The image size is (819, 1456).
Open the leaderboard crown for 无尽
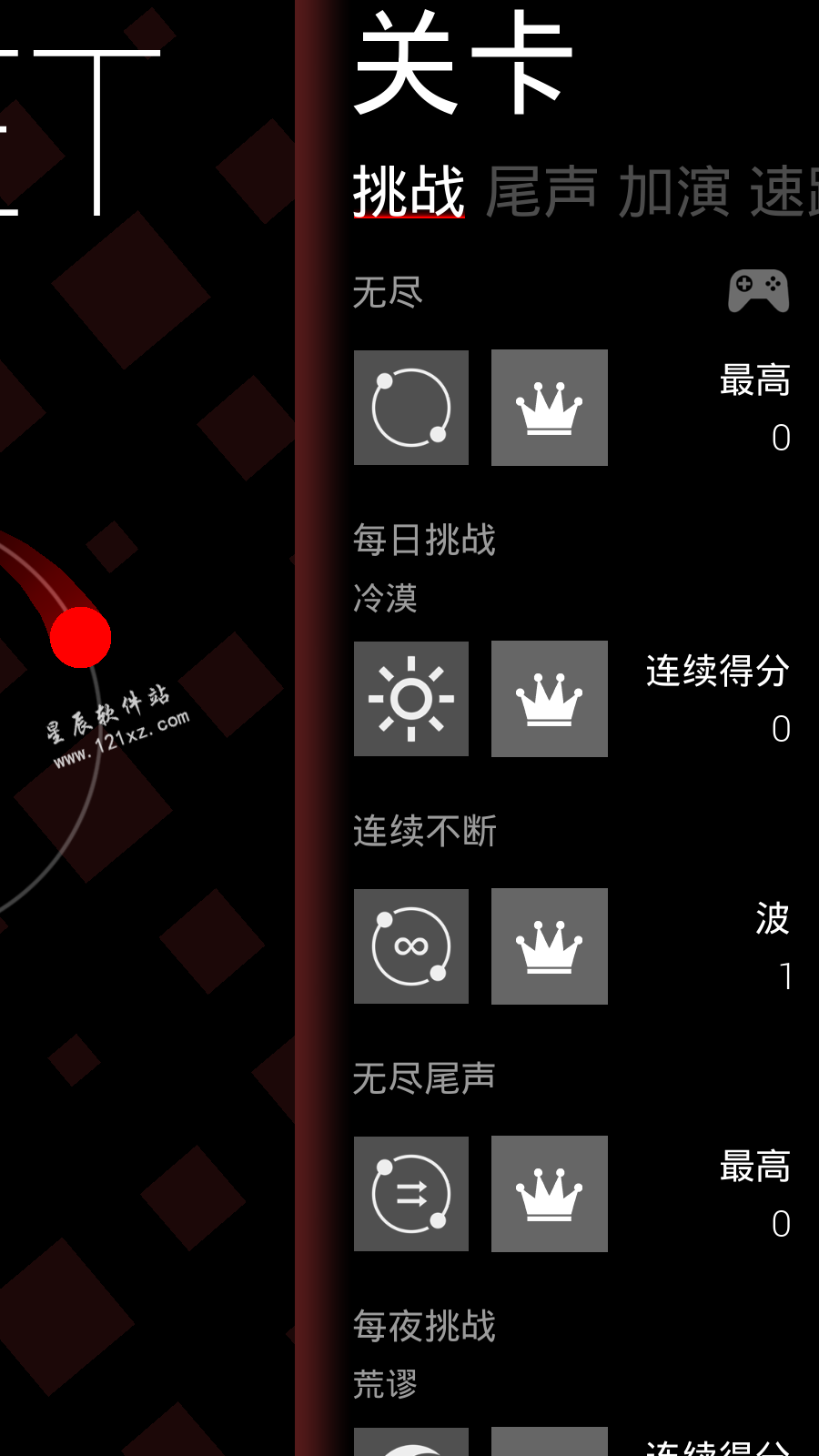pyautogui.click(x=549, y=408)
